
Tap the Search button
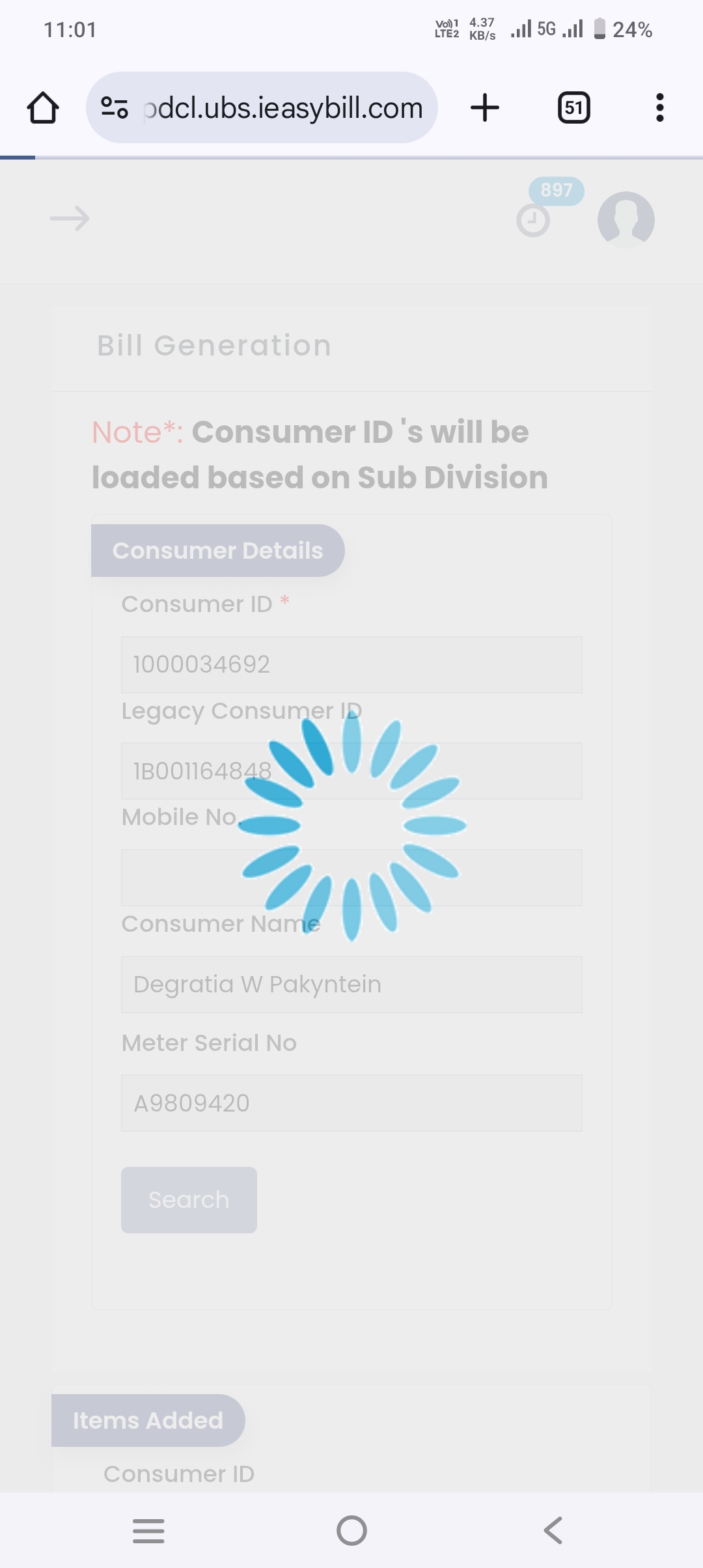pos(189,1200)
